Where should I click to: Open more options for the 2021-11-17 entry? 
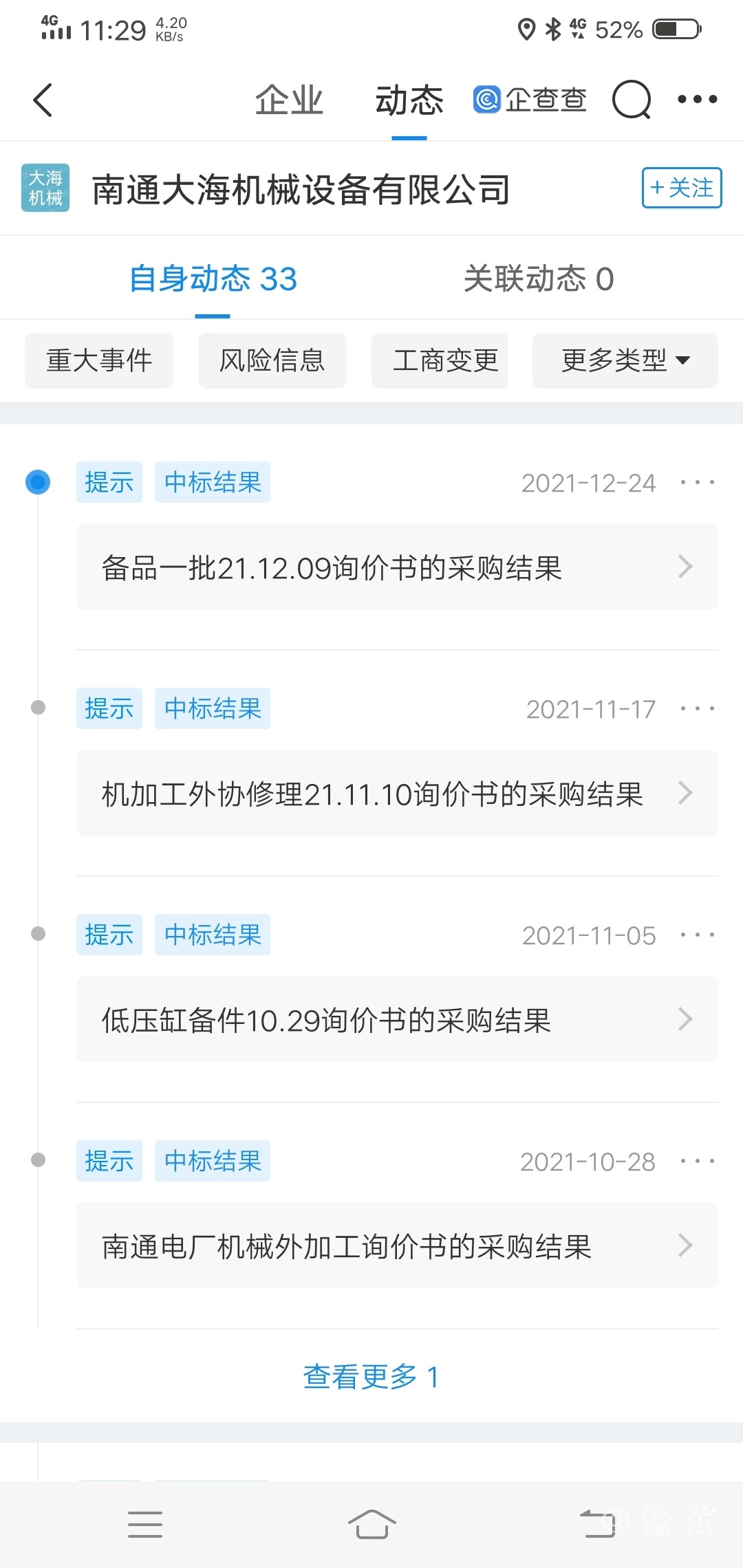coord(697,708)
